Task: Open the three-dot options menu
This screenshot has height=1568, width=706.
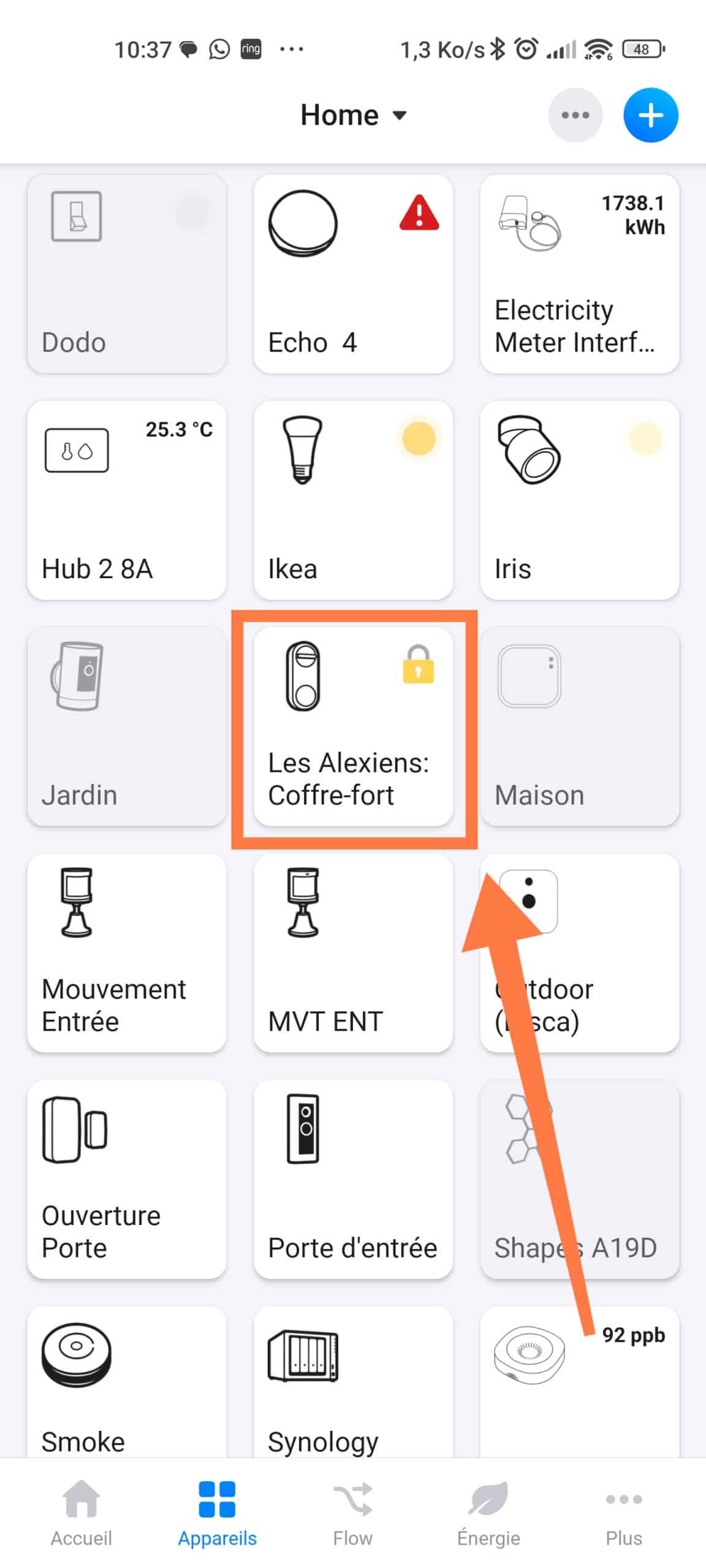Action: coord(575,115)
